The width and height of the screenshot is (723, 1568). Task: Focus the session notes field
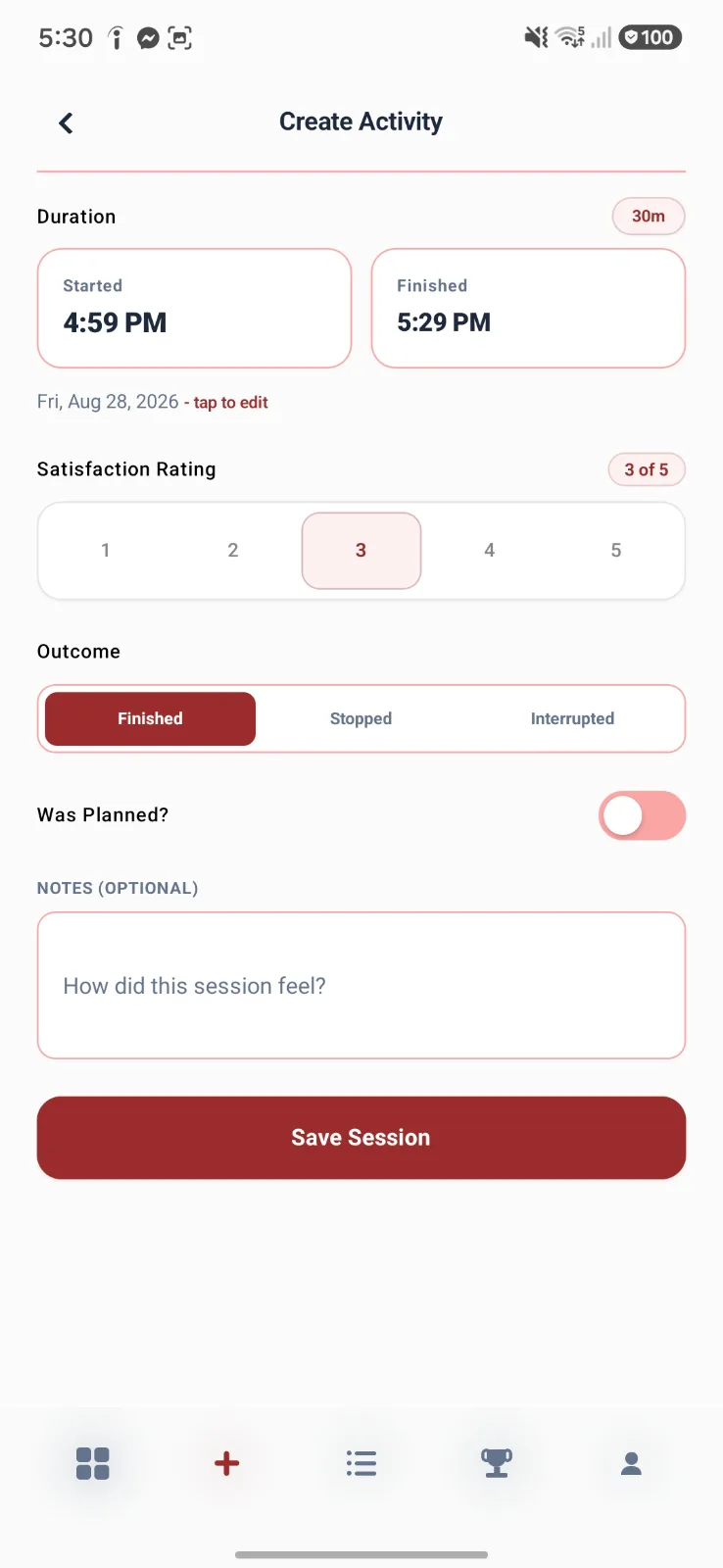361,986
